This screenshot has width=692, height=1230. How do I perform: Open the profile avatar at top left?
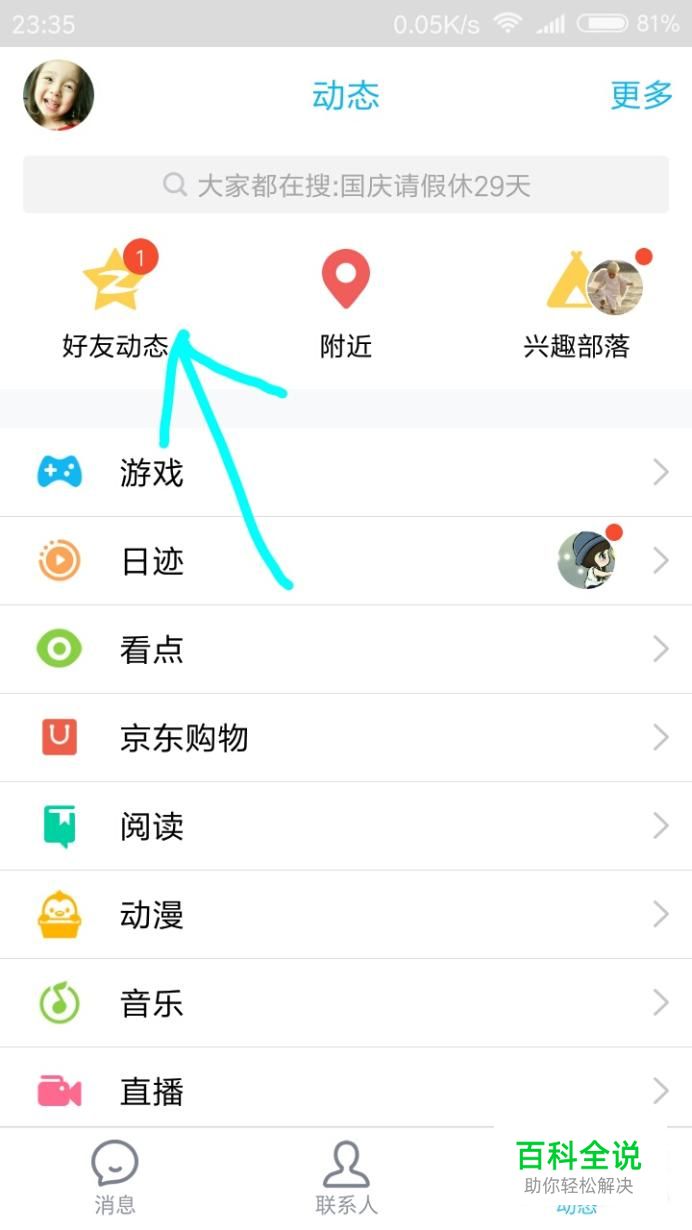click(x=58, y=96)
